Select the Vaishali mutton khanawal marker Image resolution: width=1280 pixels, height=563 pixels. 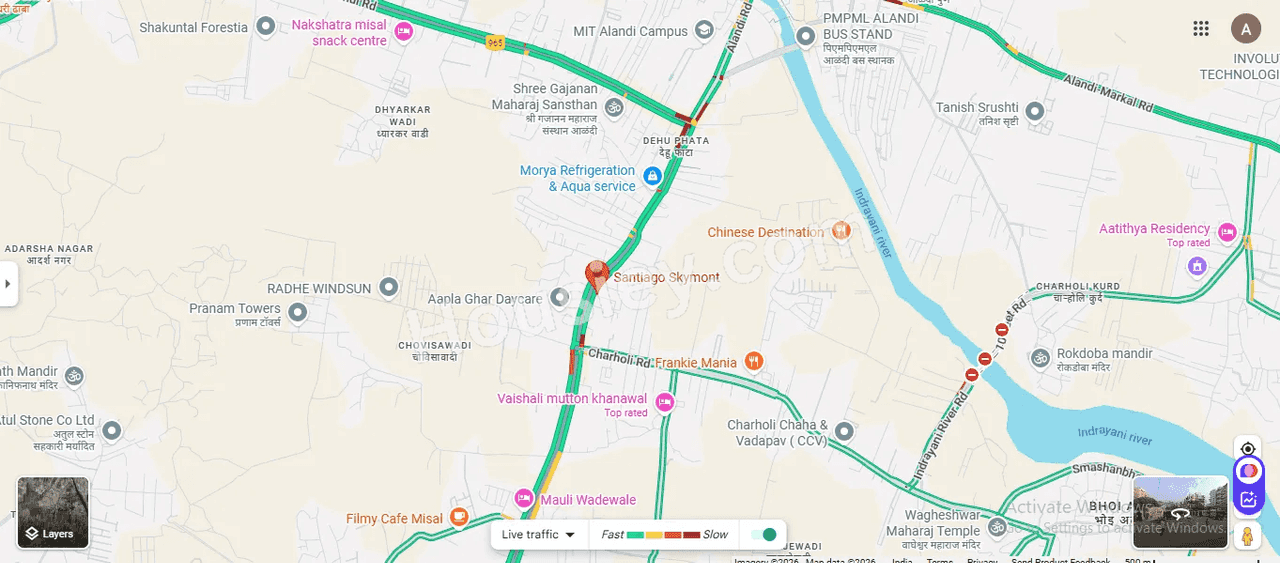(664, 402)
